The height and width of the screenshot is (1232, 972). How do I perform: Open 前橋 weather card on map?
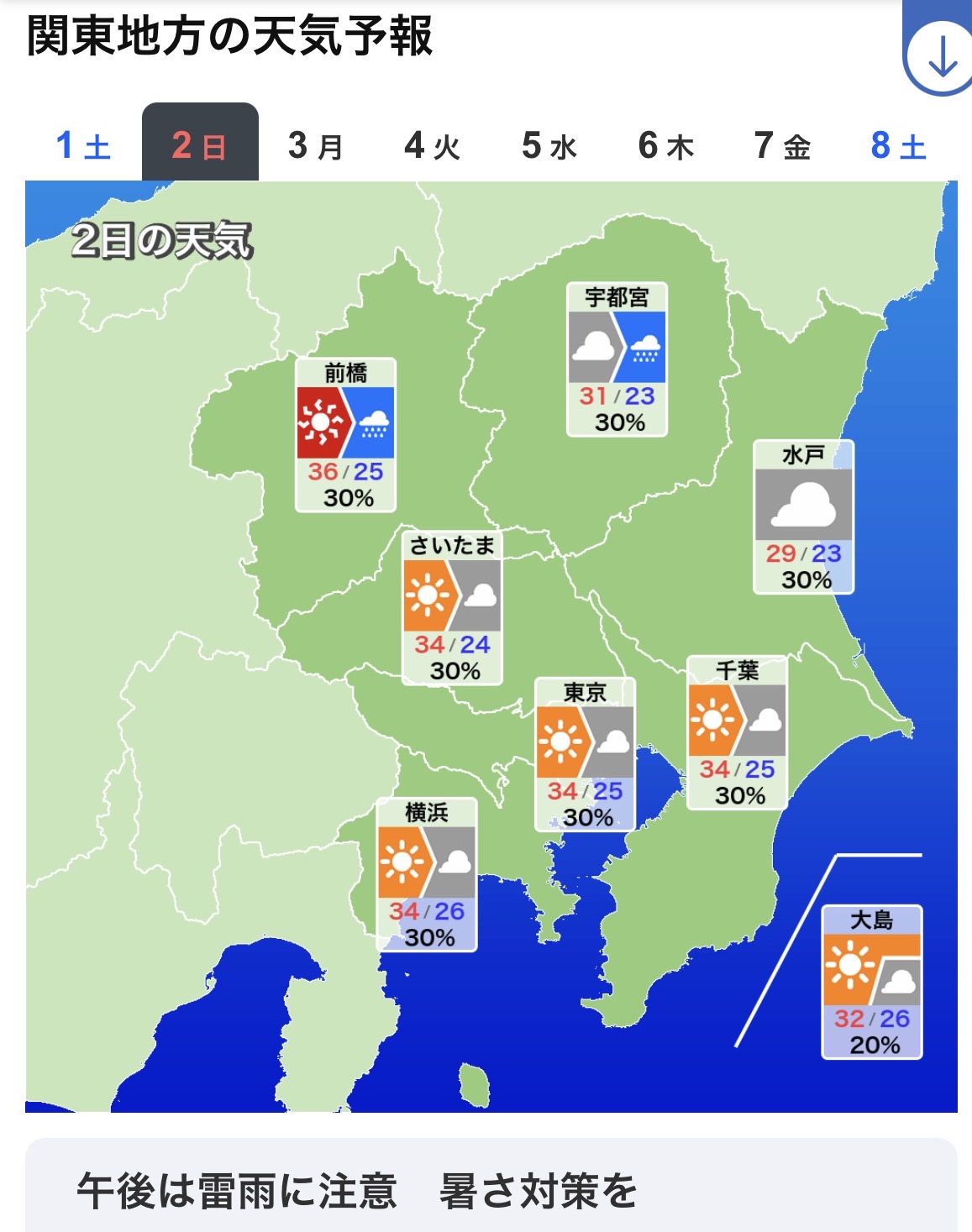coord(345,435)
